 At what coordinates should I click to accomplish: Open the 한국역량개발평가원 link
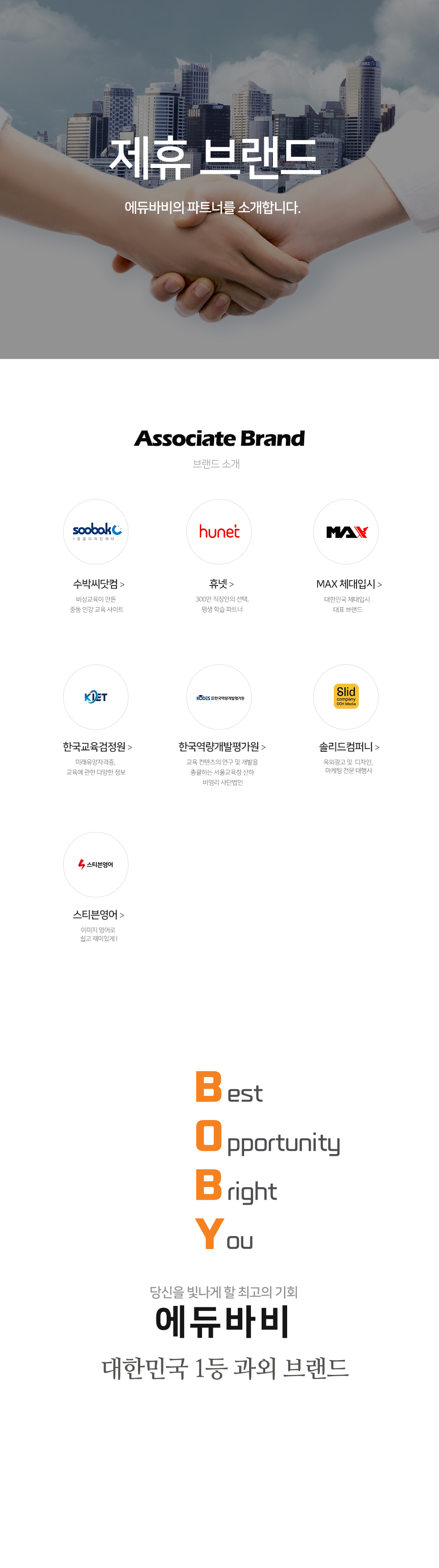tap(222, 746)
